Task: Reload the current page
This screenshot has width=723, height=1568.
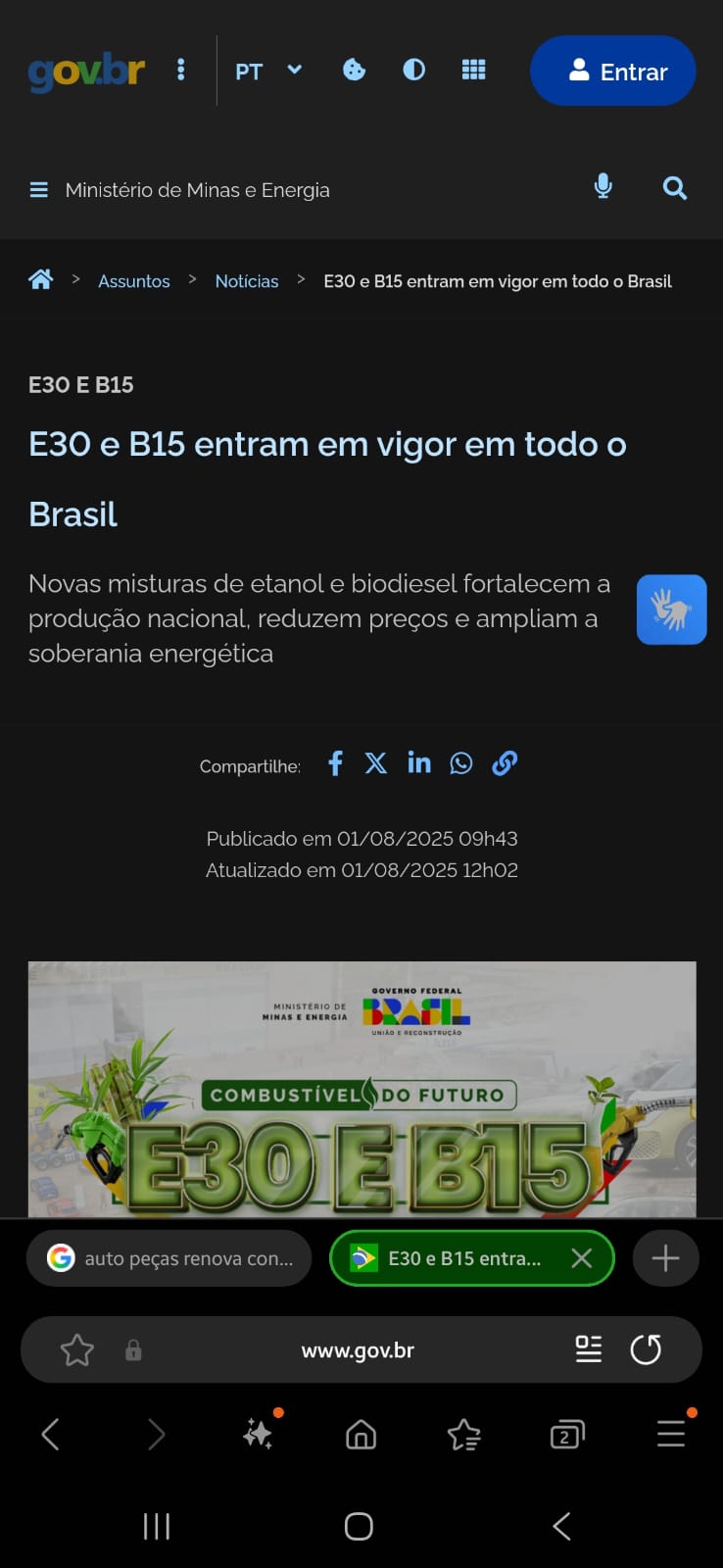Action: tap(646, 1349)
